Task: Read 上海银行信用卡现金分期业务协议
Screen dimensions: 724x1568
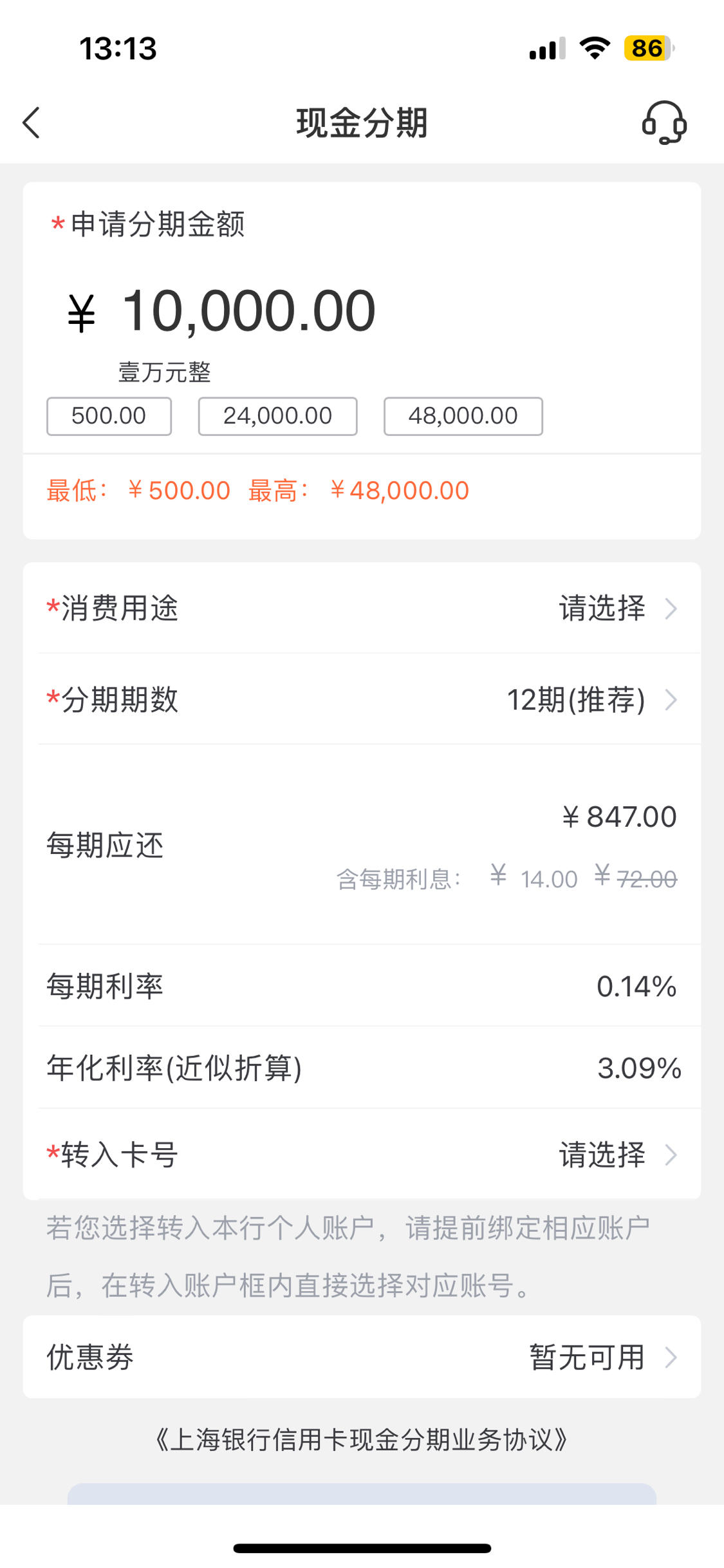Action: click(362, 1440)
